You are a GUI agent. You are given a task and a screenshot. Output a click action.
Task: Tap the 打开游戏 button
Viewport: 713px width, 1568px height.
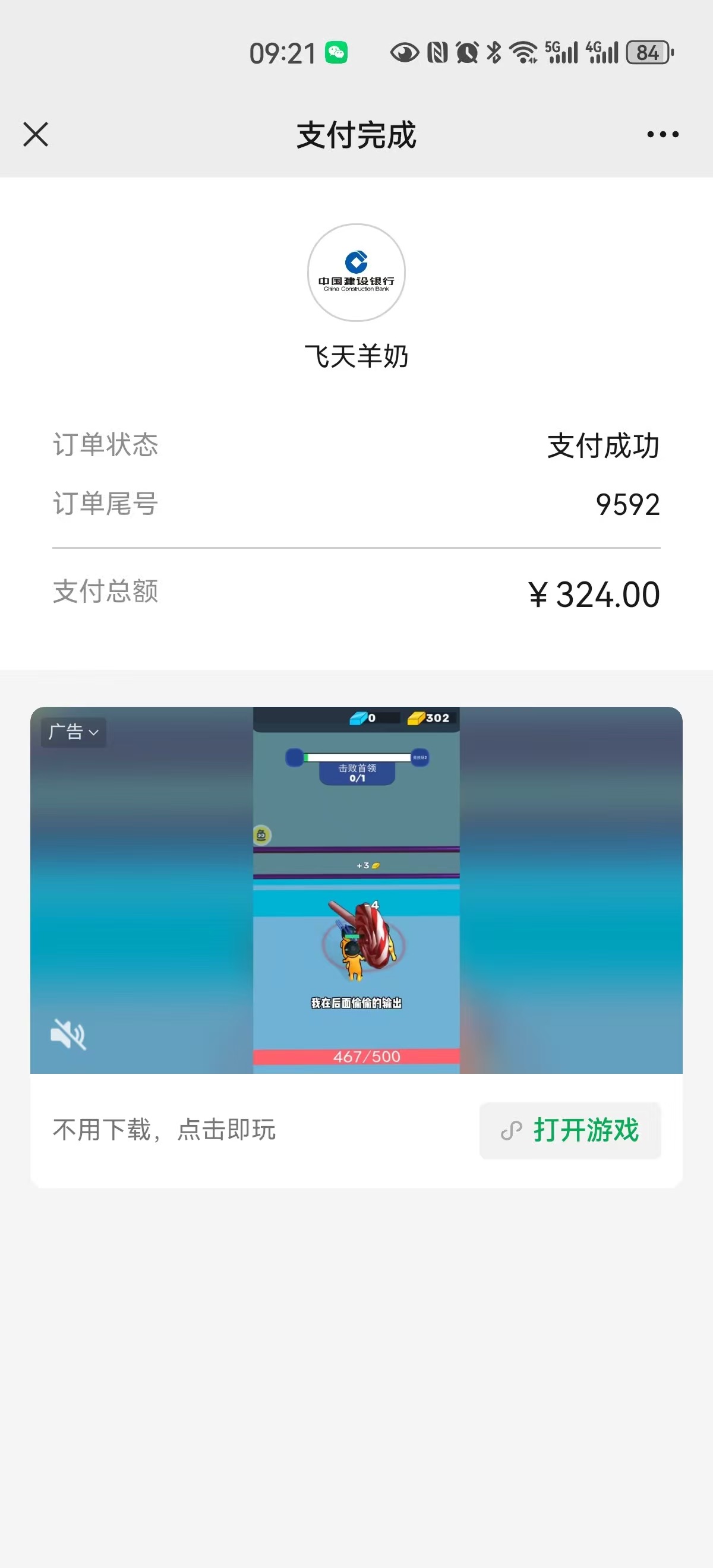[570, 1130]
